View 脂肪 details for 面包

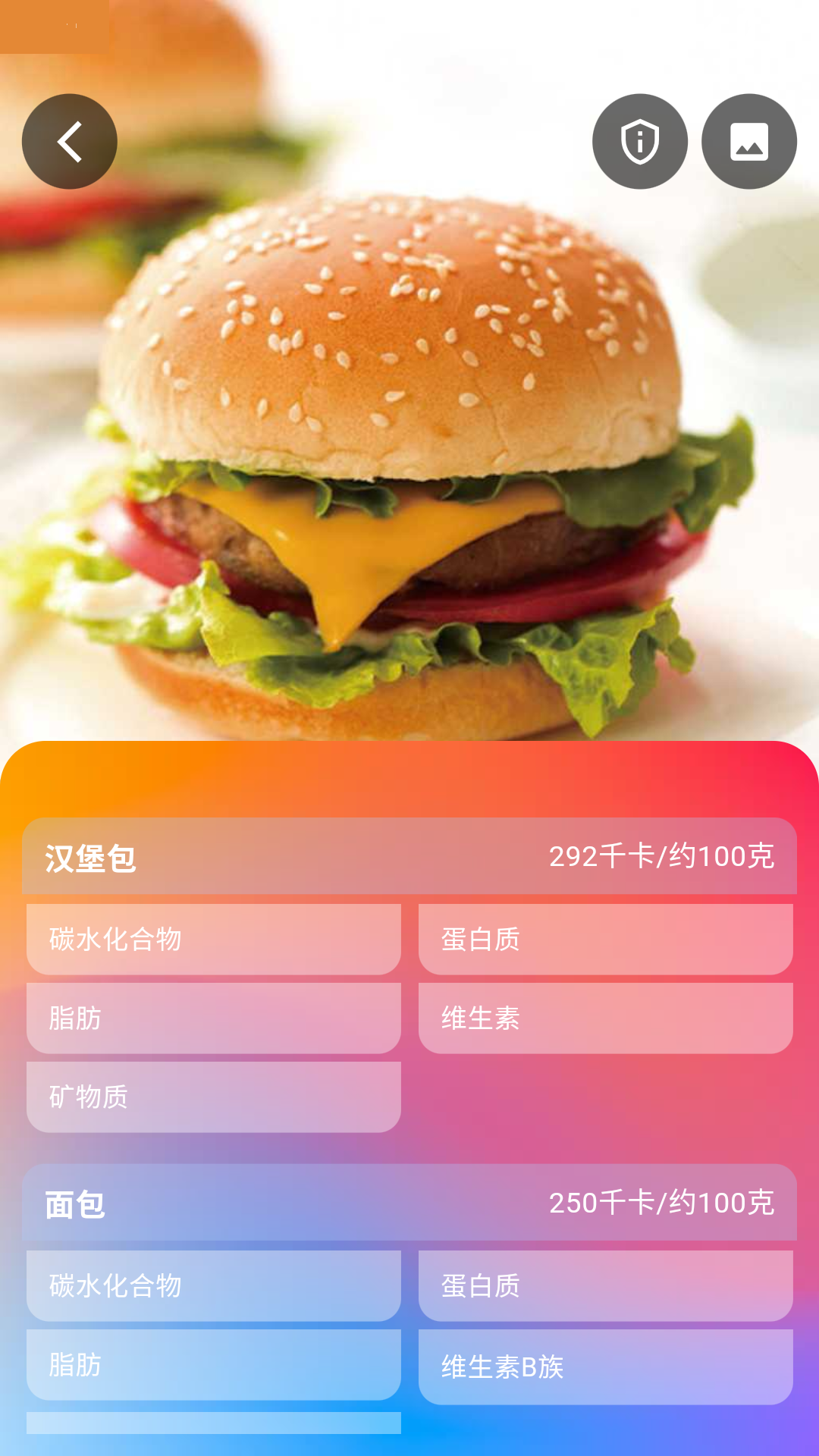213,1364
